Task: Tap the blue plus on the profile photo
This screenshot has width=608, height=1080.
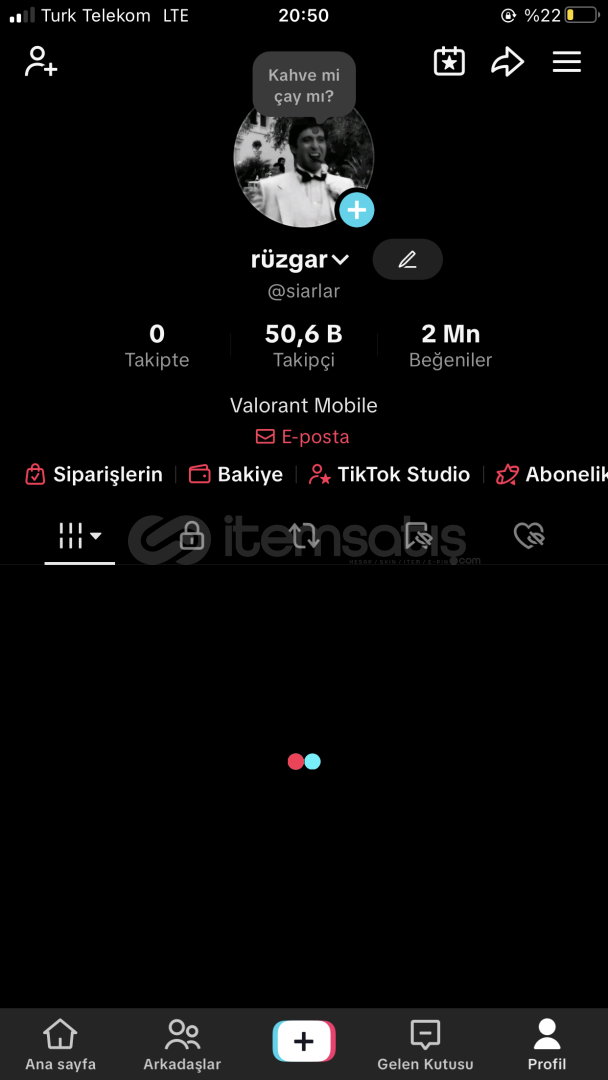Action: point(357,209)
